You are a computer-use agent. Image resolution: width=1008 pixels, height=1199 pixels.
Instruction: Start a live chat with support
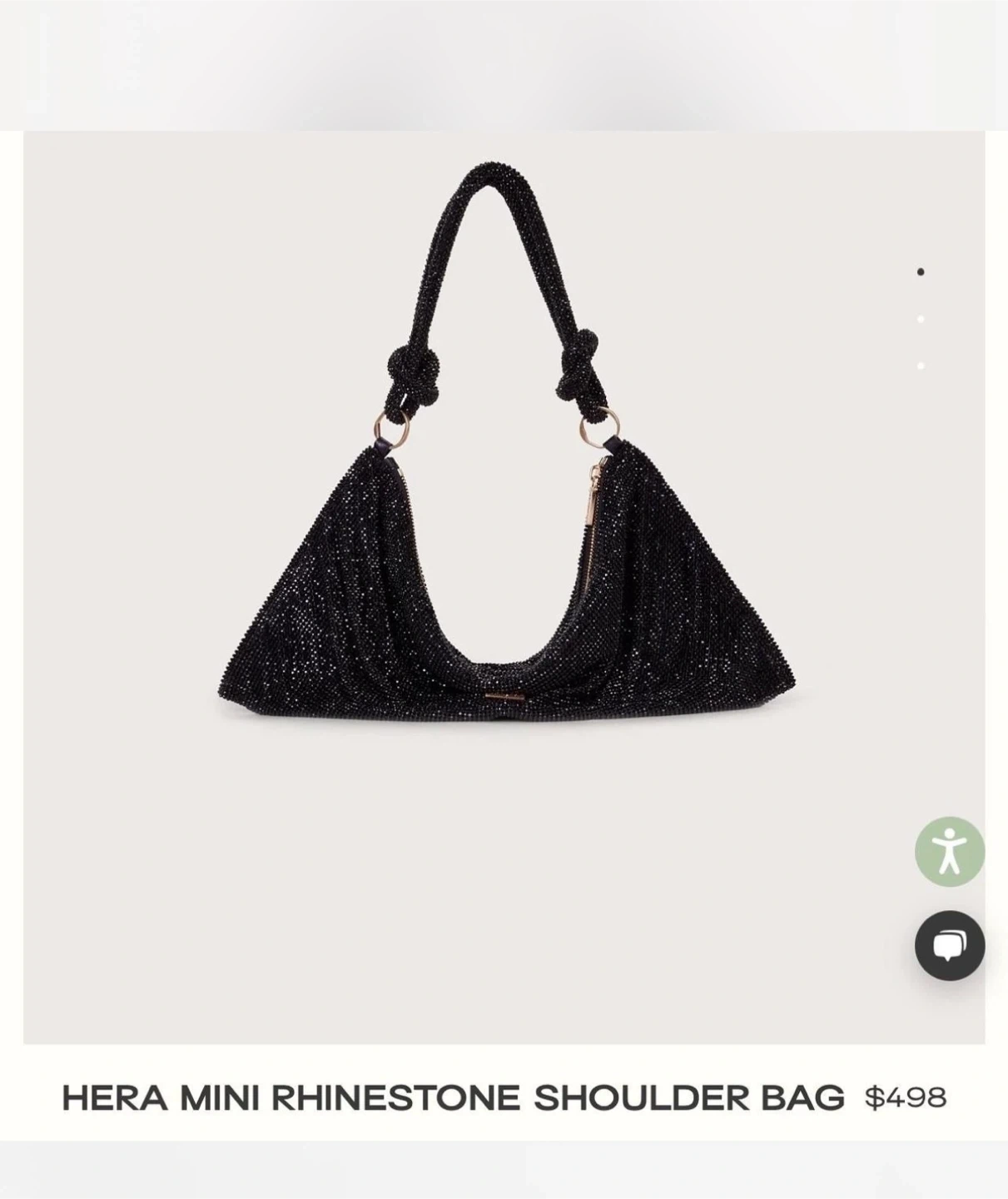(x=949, y=945)
